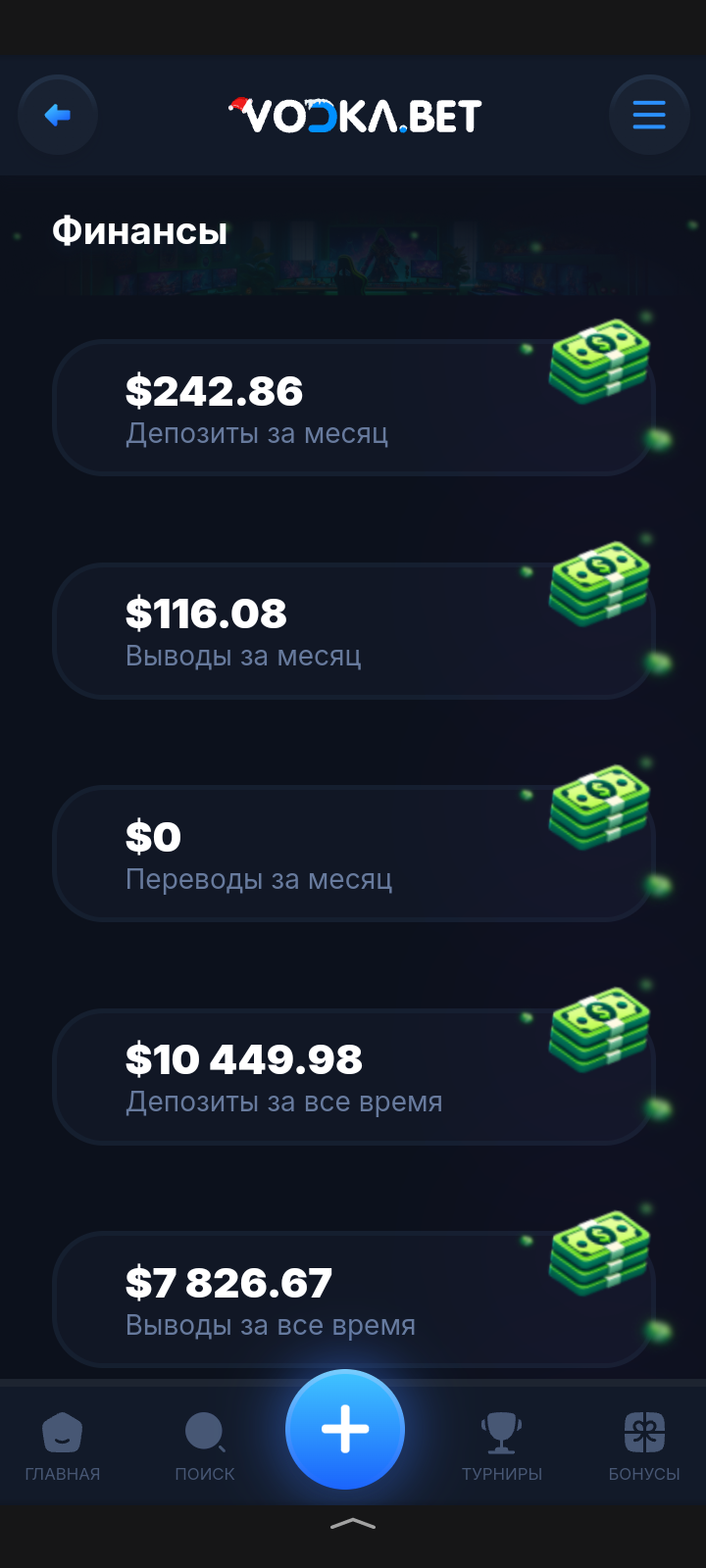Switch to the Главная tab
This screenshot has width=706, height=1568.
(x=63, y=1445)
